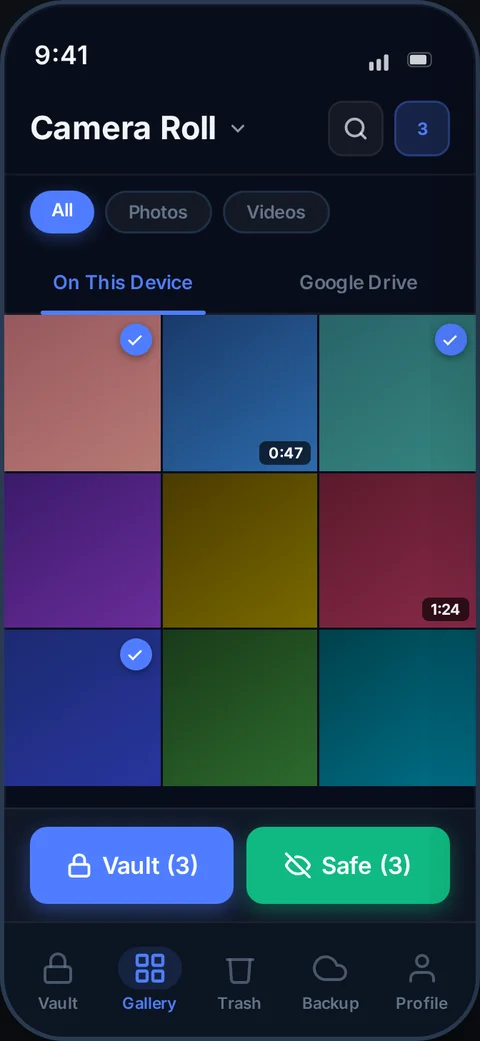
Task: Select the yellow-olive photo tile
Action: pos(240,550)
